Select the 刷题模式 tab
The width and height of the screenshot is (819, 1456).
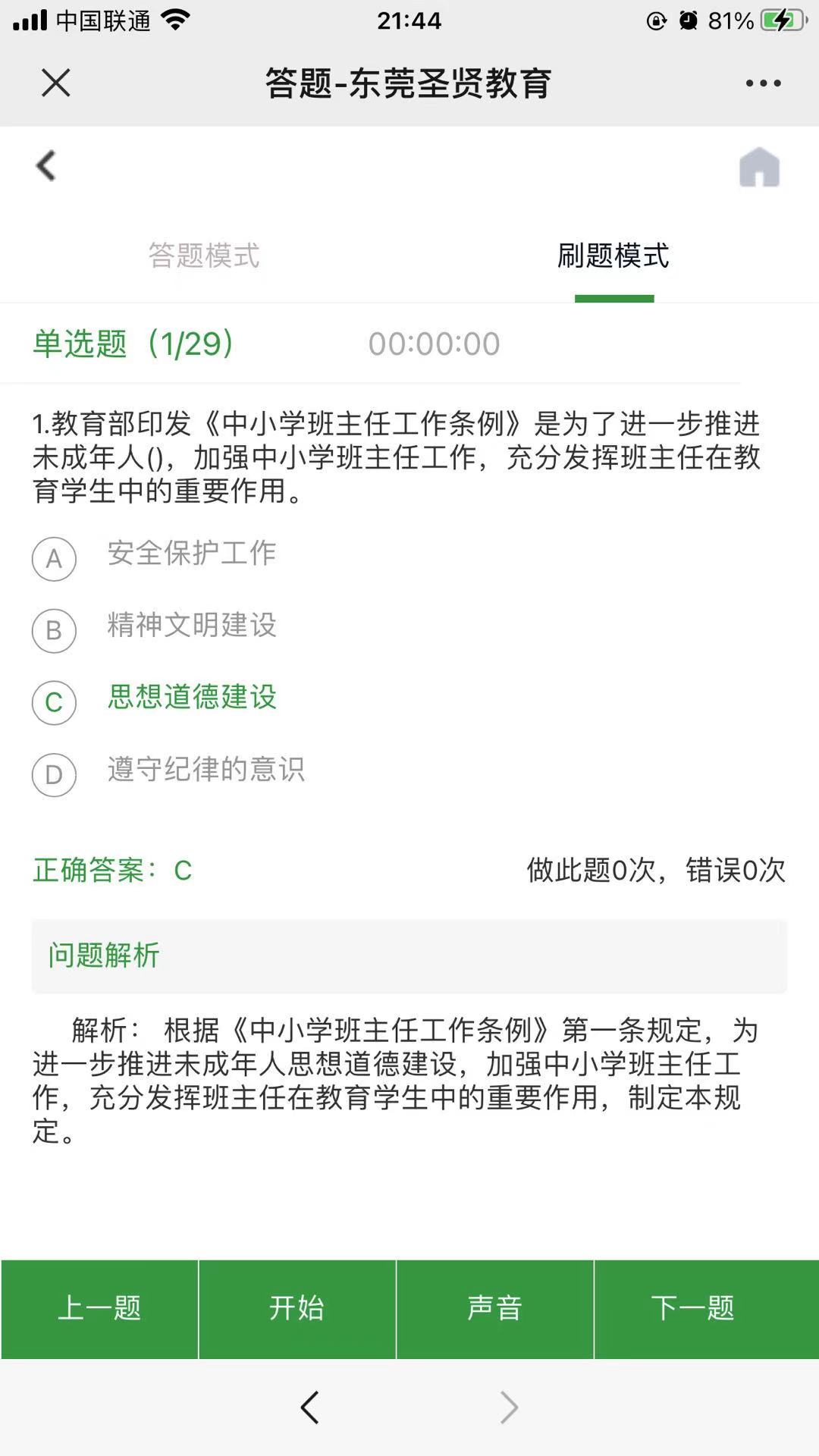pos(613,256)
